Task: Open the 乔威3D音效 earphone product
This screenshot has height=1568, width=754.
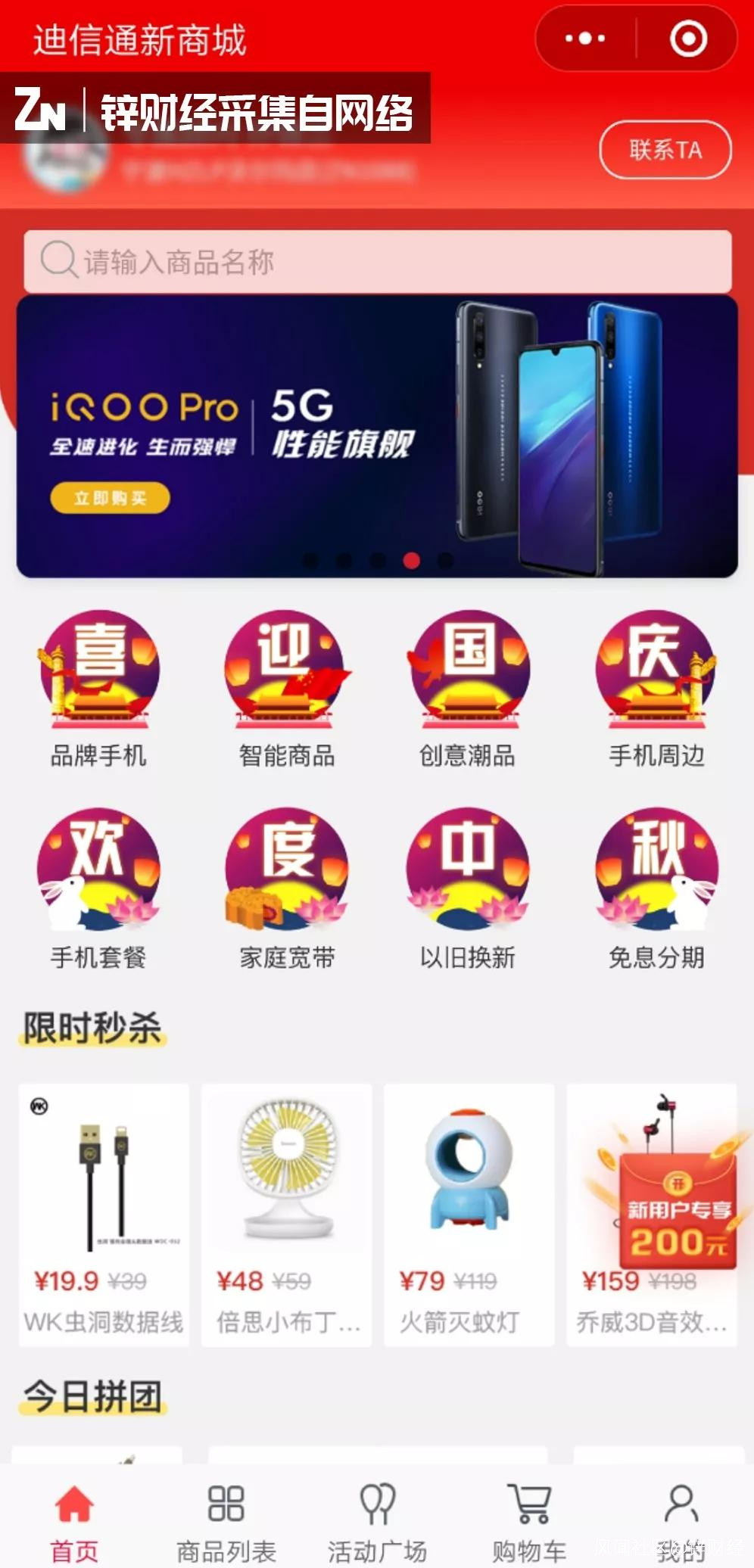Action: (x=651, y=1214)
